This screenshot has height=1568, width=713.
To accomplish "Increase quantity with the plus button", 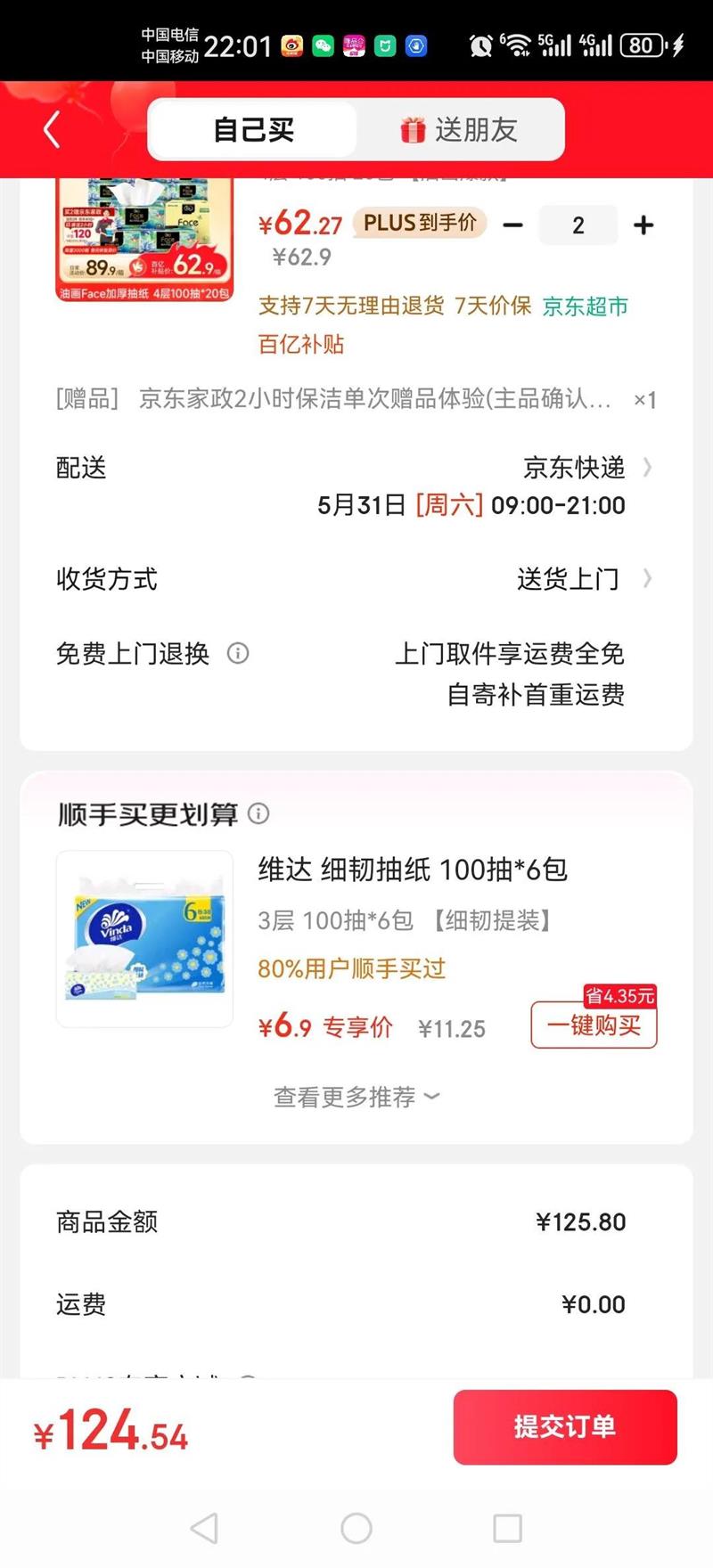I will click(x=643, y=225).
